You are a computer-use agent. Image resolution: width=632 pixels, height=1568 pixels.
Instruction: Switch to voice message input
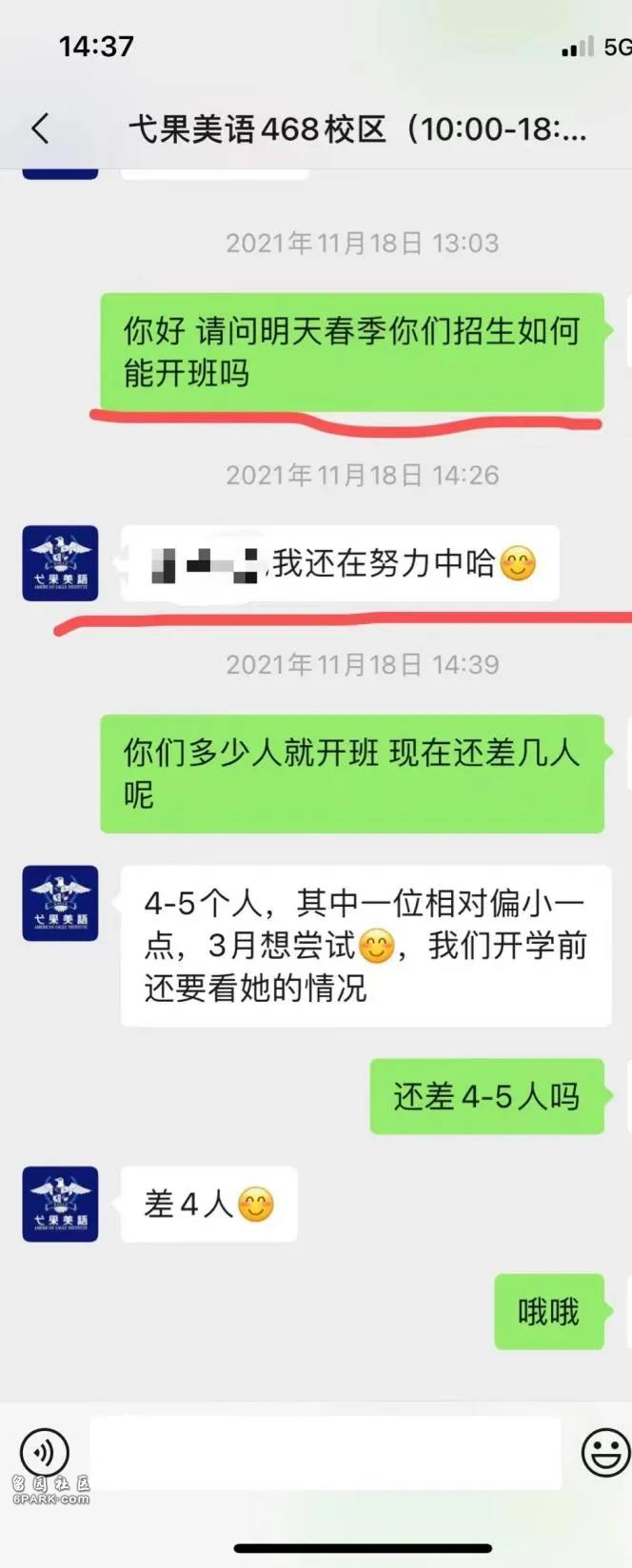pyautogui.click(x=44, y=1453)
